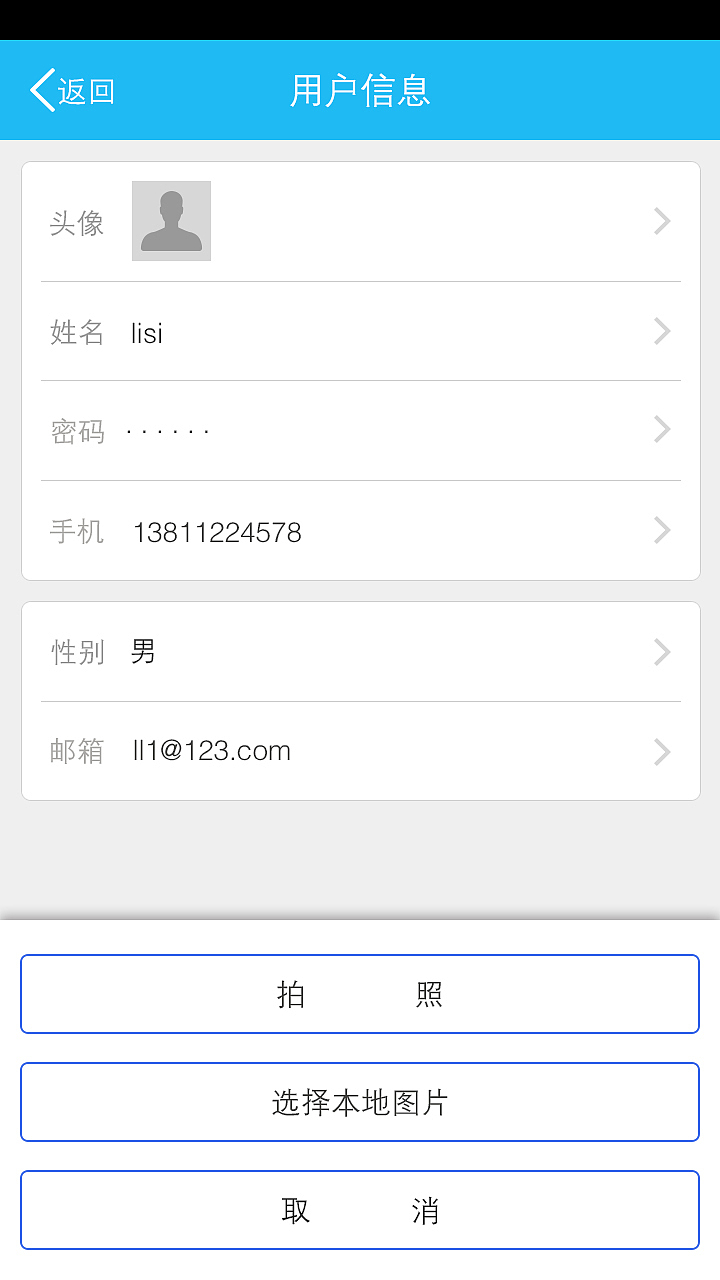Open the 头像 avatar row

pyautogui.click(x=360, y=222)
